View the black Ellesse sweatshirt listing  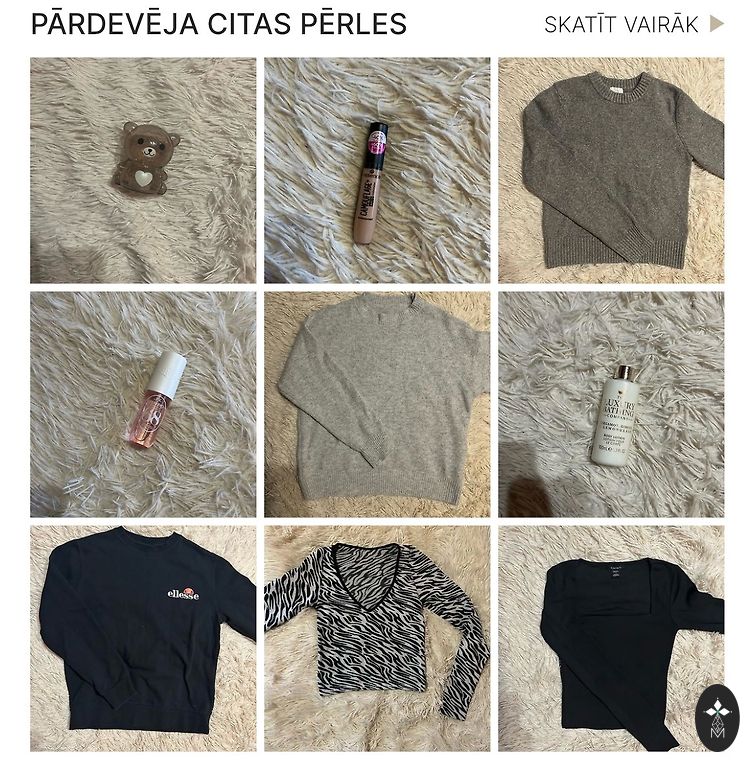pos(143,638)
